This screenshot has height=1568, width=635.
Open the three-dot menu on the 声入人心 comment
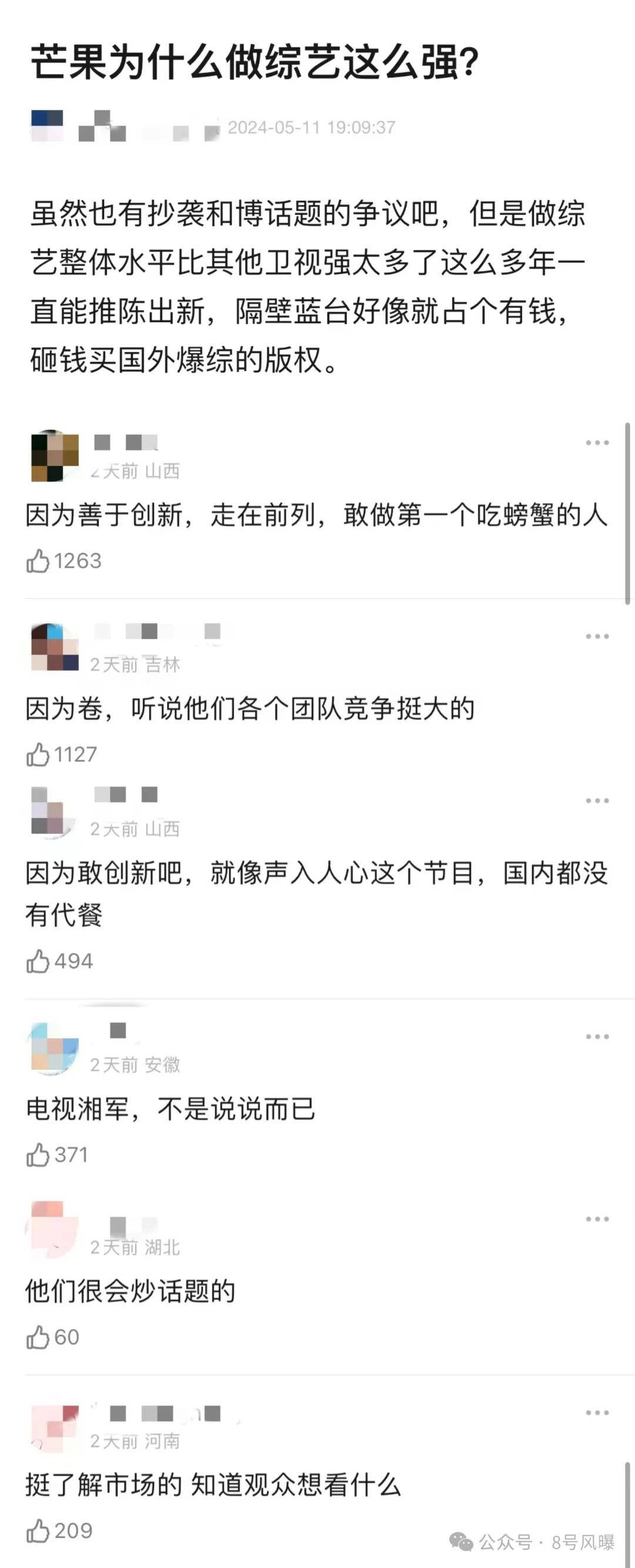tap(597, 800)
